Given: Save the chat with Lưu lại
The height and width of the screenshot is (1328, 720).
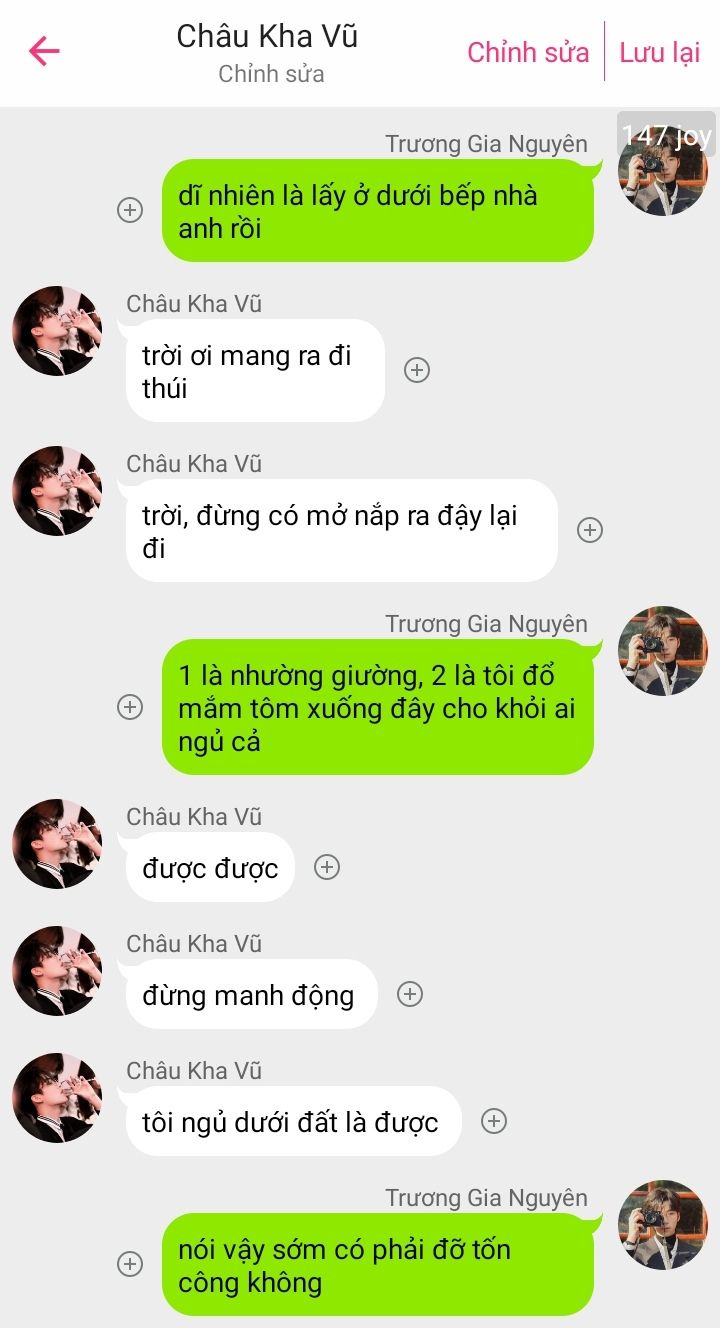Looking at the screenshot, I should tap(660, 52).
